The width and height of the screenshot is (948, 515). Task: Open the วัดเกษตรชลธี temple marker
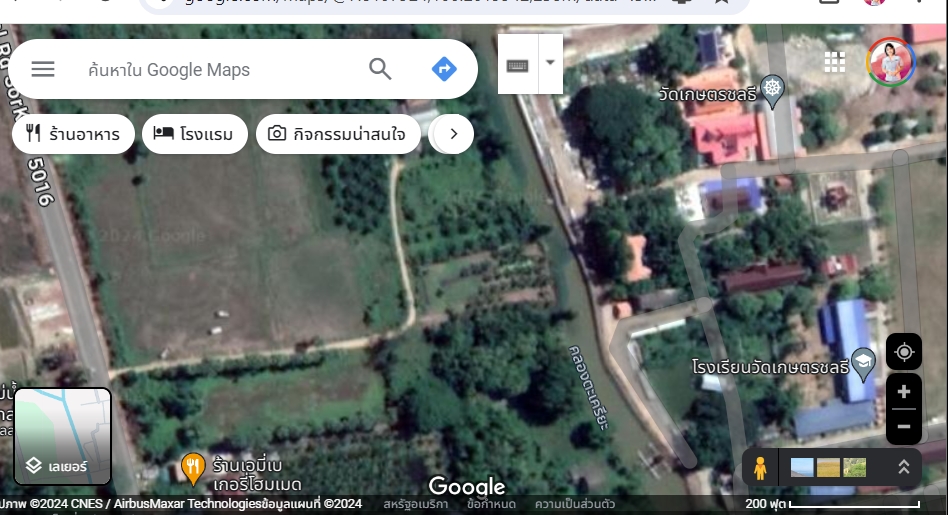pyautogui.click(x=772, y=90)
